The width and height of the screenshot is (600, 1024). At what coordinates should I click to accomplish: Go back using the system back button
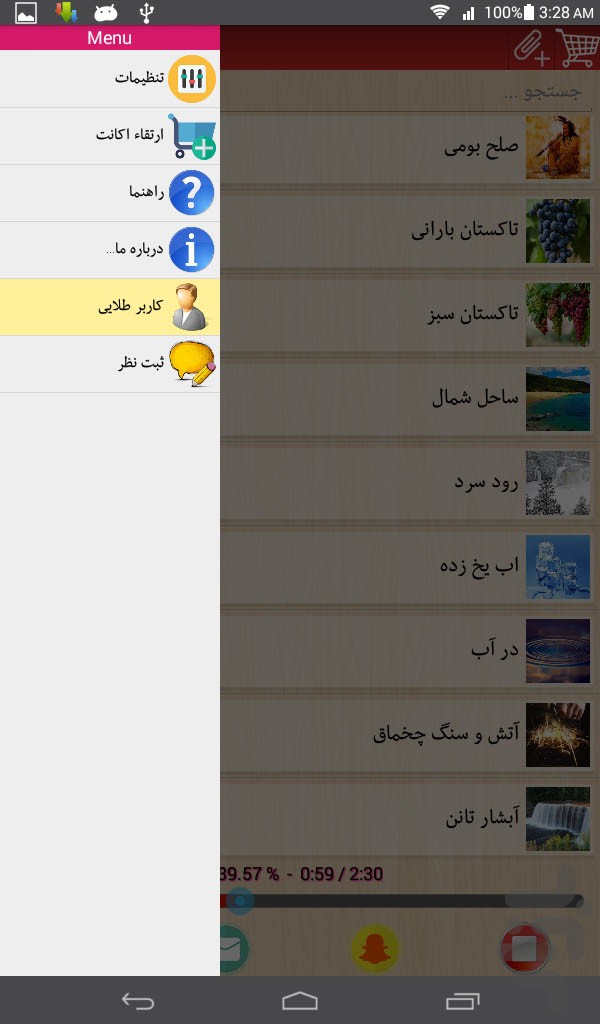point(138,1000)
